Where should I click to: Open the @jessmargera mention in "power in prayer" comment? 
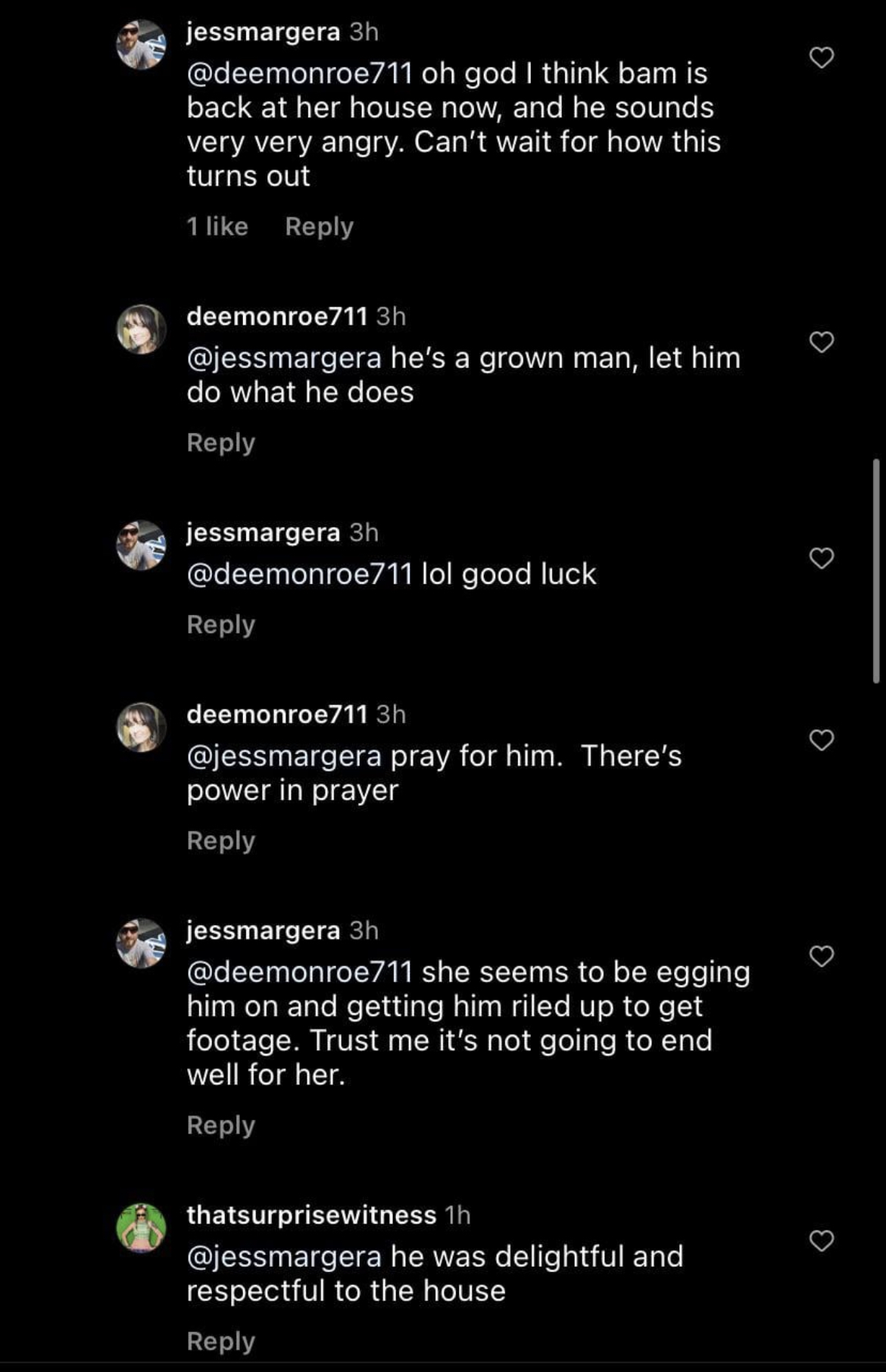pos(284,756)
